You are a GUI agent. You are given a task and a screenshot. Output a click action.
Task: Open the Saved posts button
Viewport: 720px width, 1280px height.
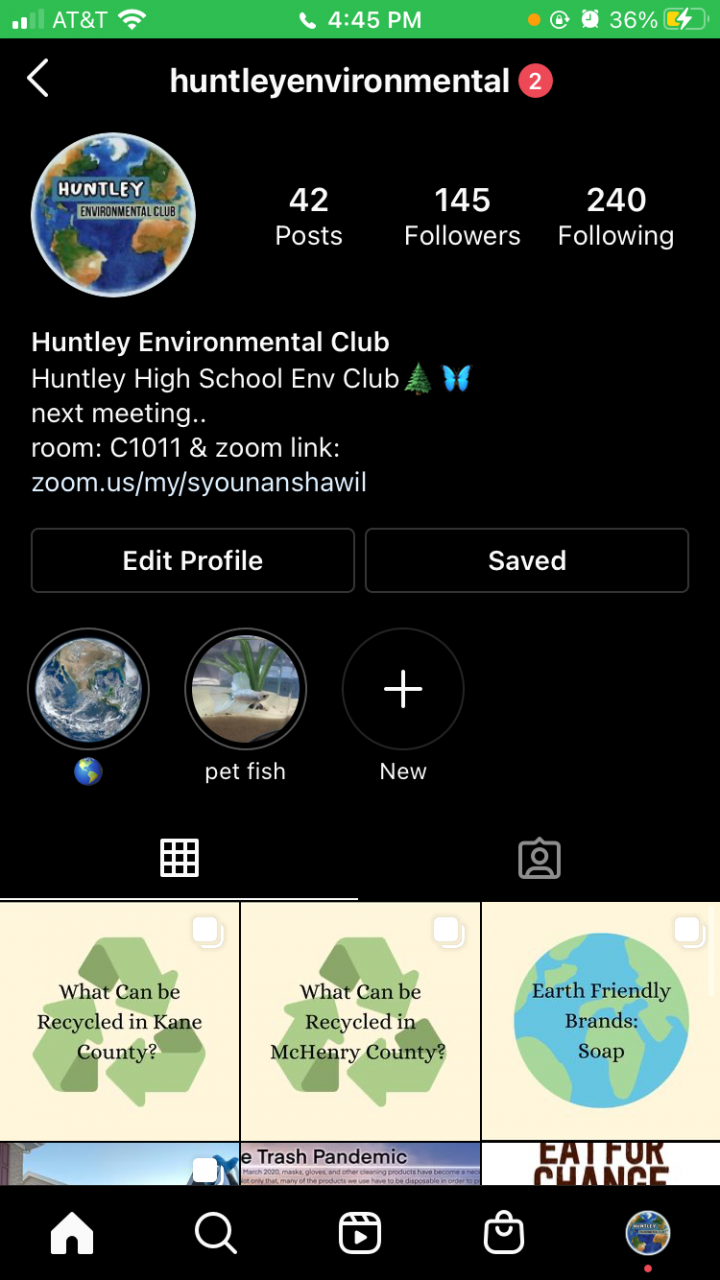[x=527, y=561]
